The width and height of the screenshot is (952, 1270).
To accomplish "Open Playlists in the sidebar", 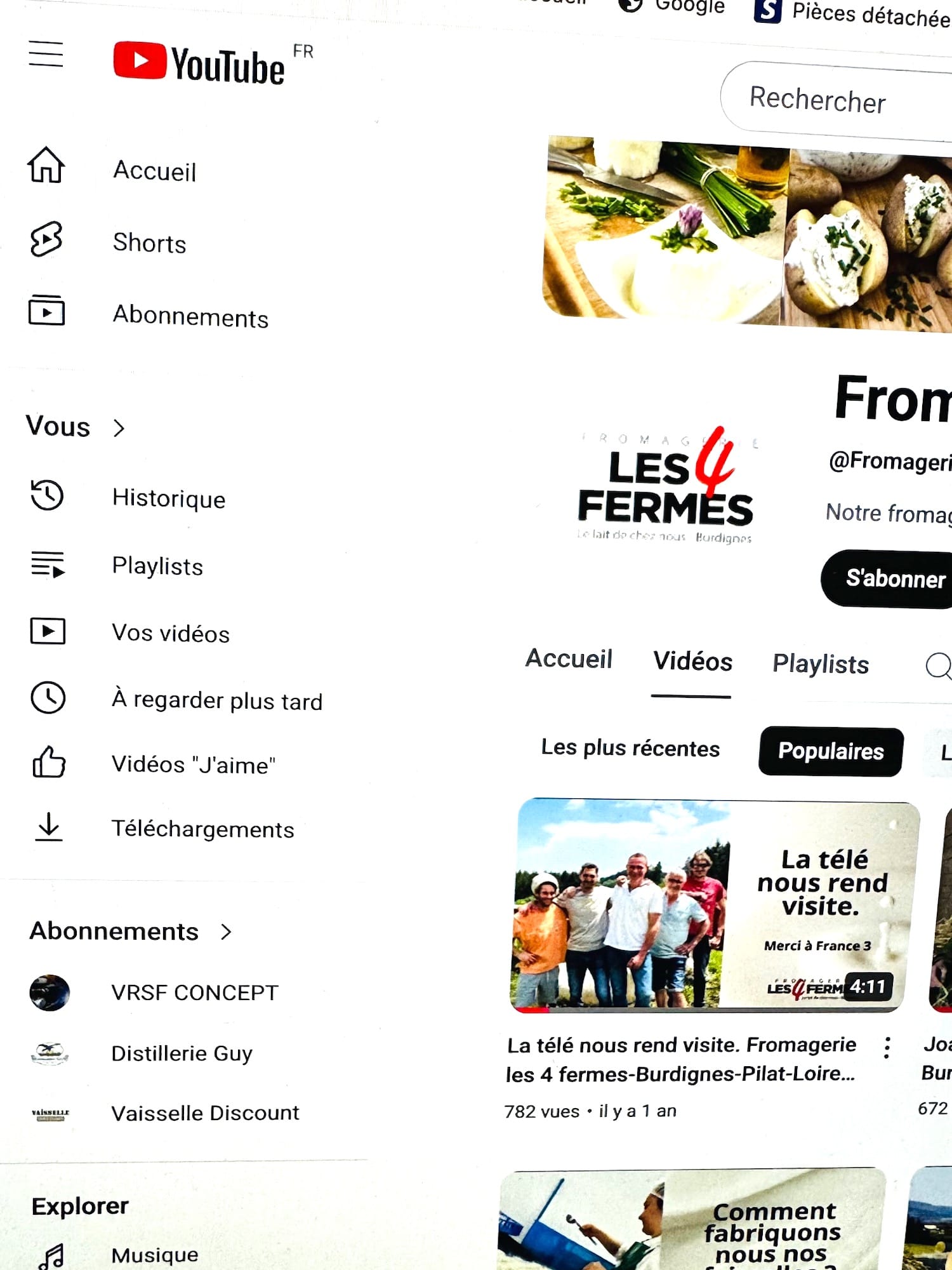I will pyautogui.click(x=157, y=566).
